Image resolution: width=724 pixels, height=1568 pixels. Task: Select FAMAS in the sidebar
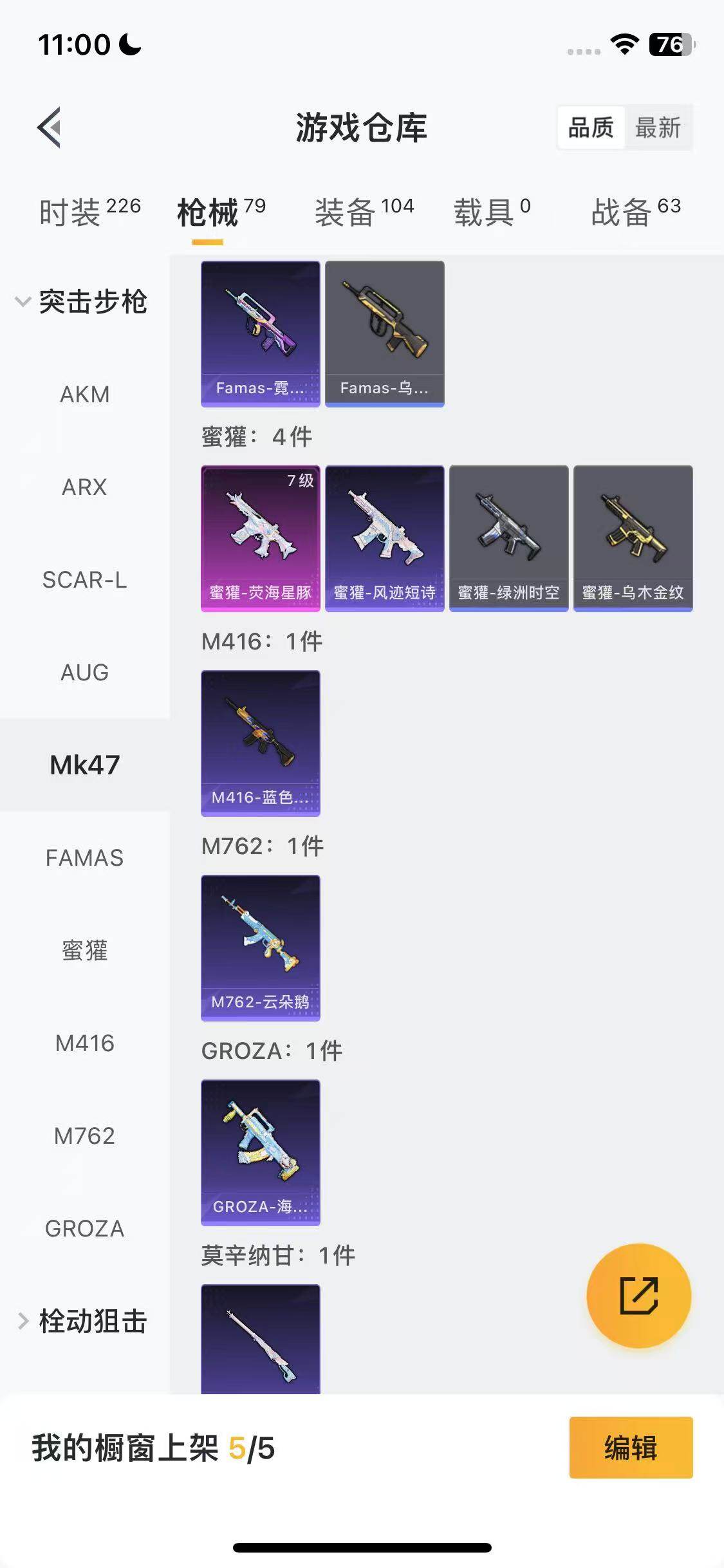(84, 857)
